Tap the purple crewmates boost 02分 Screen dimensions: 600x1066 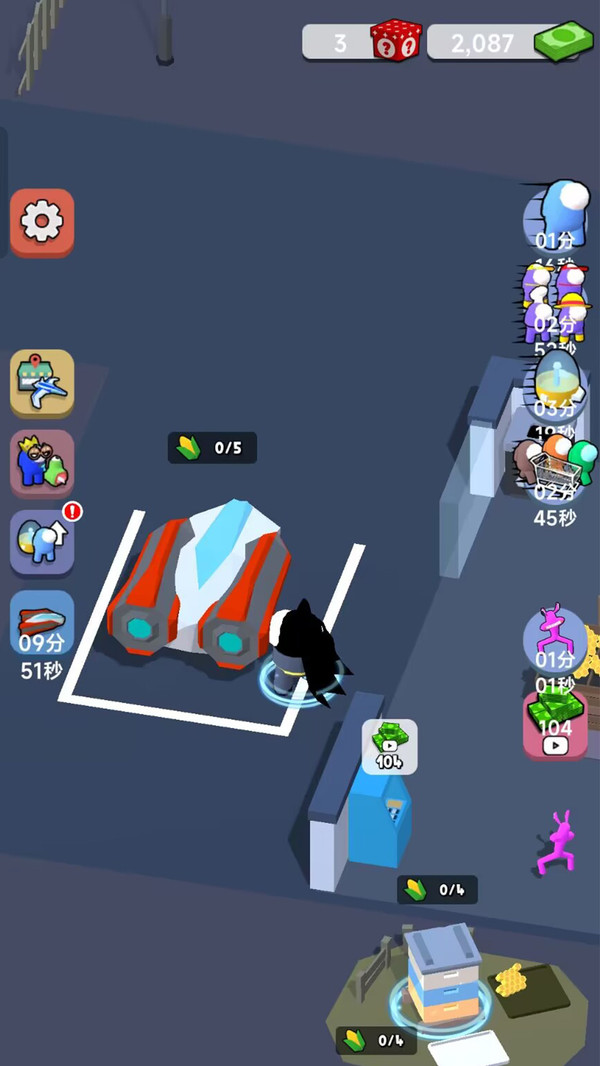pyautogui.click(x=555, y=300)
